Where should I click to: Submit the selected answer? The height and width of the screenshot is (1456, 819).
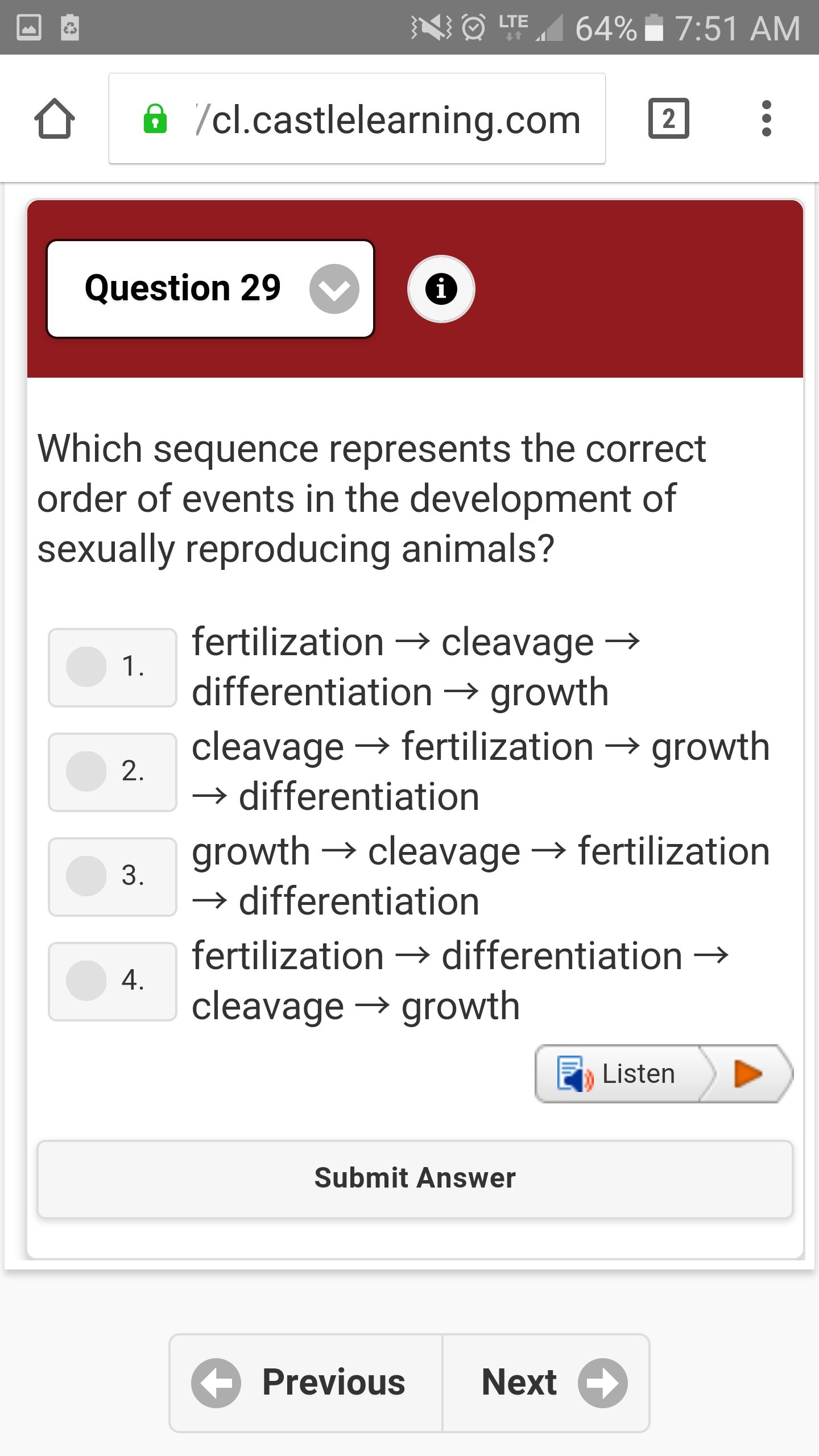pos(415,1178)
